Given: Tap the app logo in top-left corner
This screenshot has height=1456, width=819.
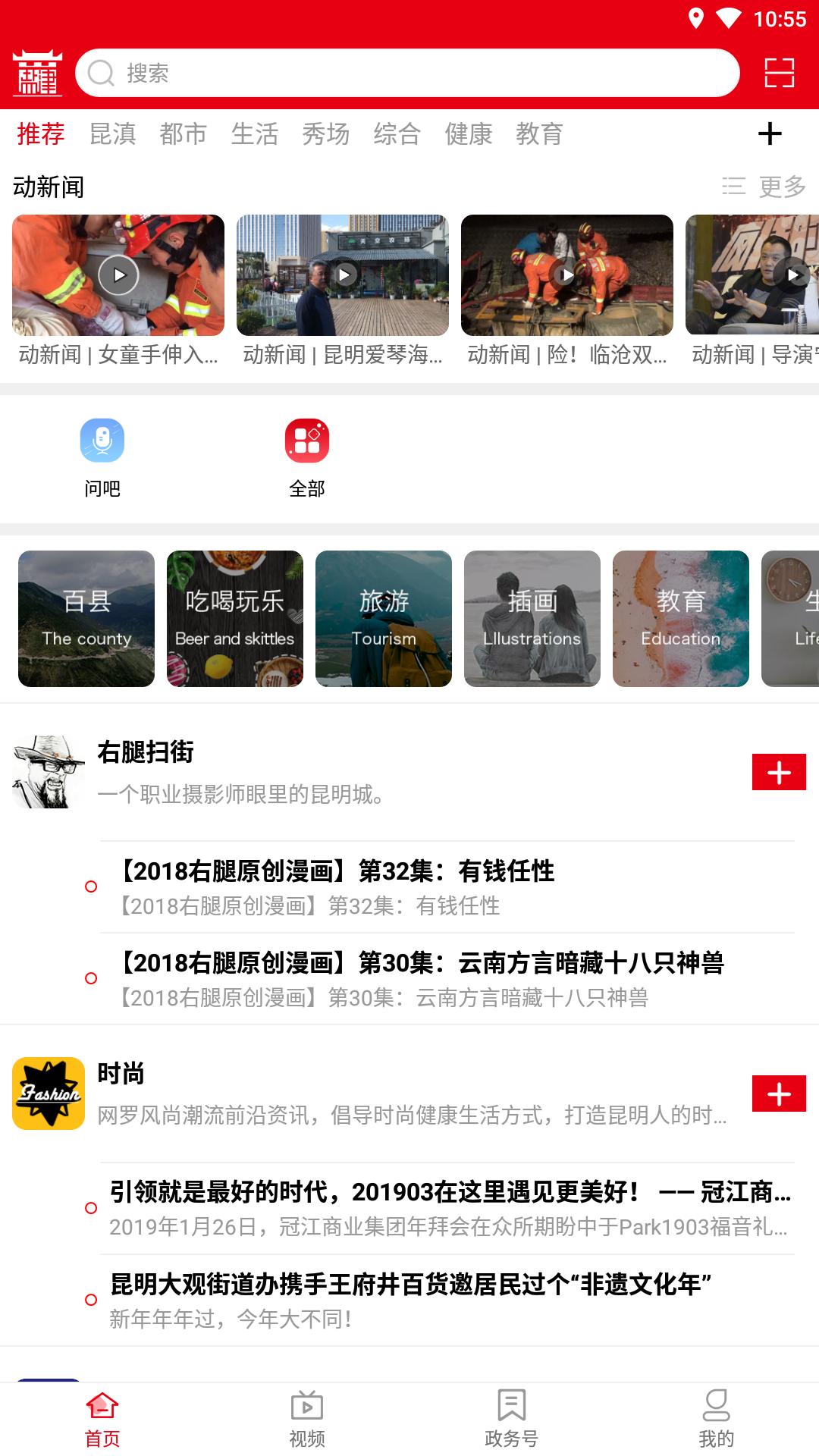Looking at the screenshot, I should (x=38, y=74).
